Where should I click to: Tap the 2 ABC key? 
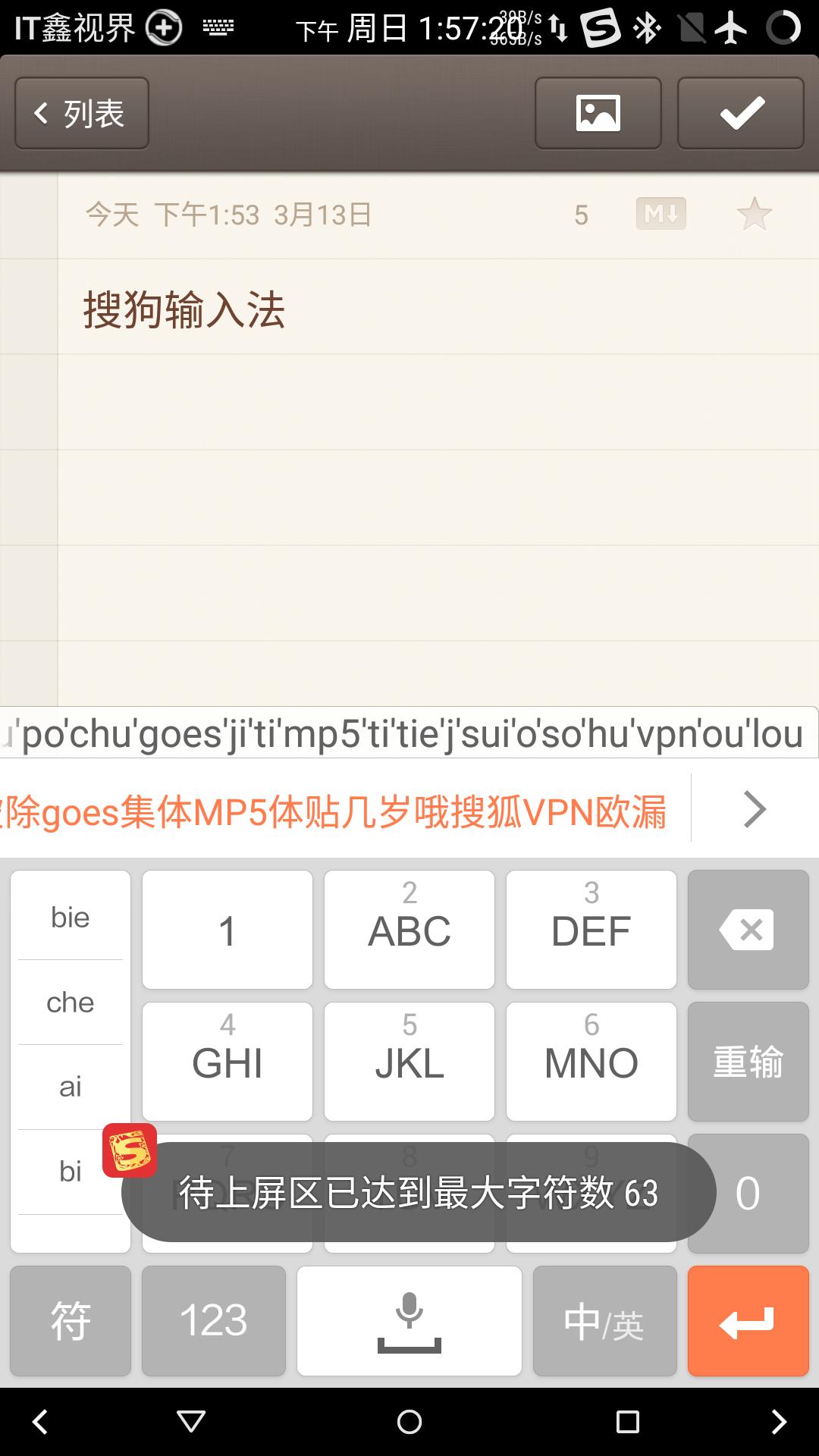point(409,929)
